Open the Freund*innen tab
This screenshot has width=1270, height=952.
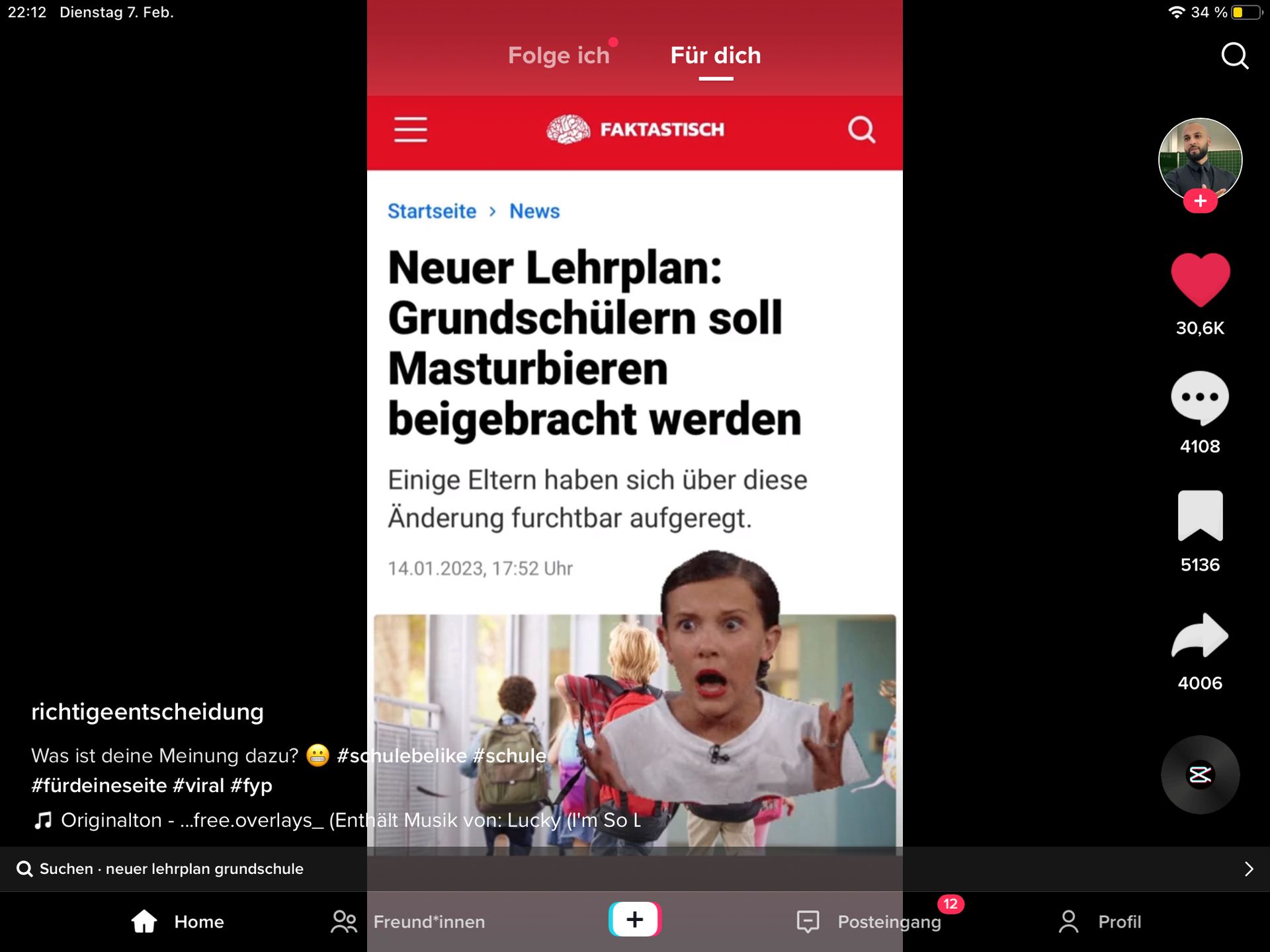409,922
